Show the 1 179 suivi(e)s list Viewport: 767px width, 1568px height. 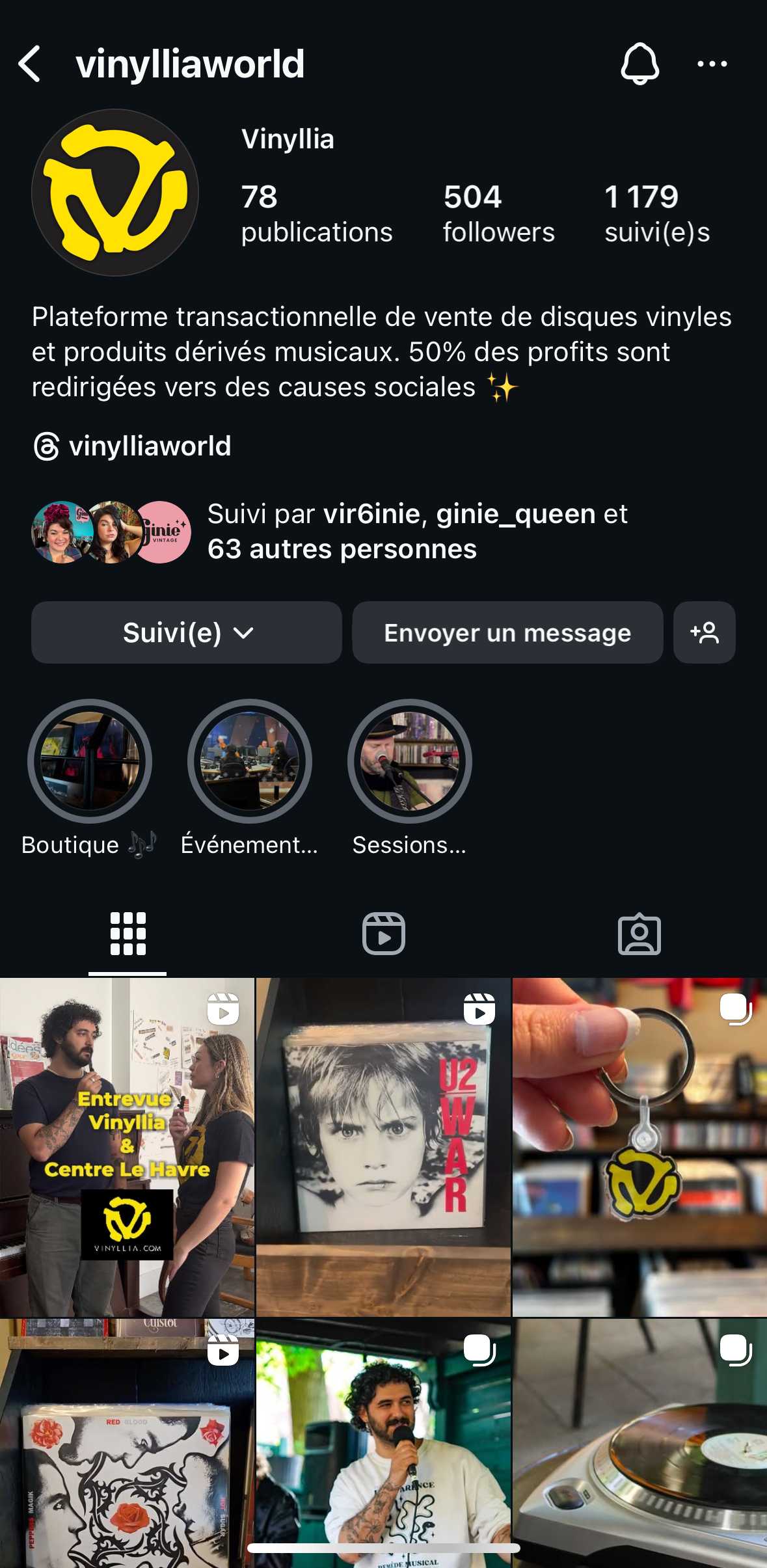[656, 213]
